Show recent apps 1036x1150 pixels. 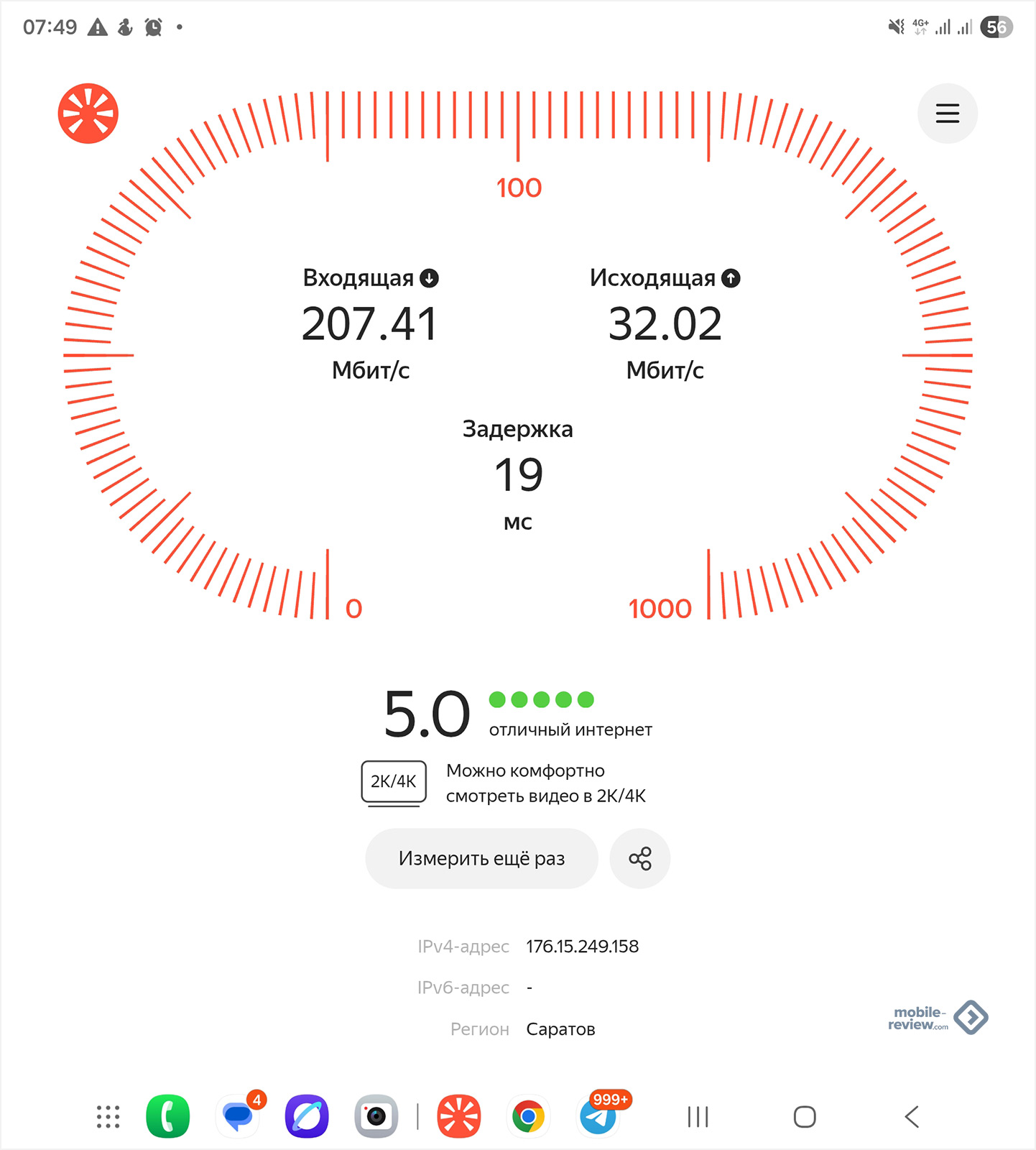[x=698, y=1117]
